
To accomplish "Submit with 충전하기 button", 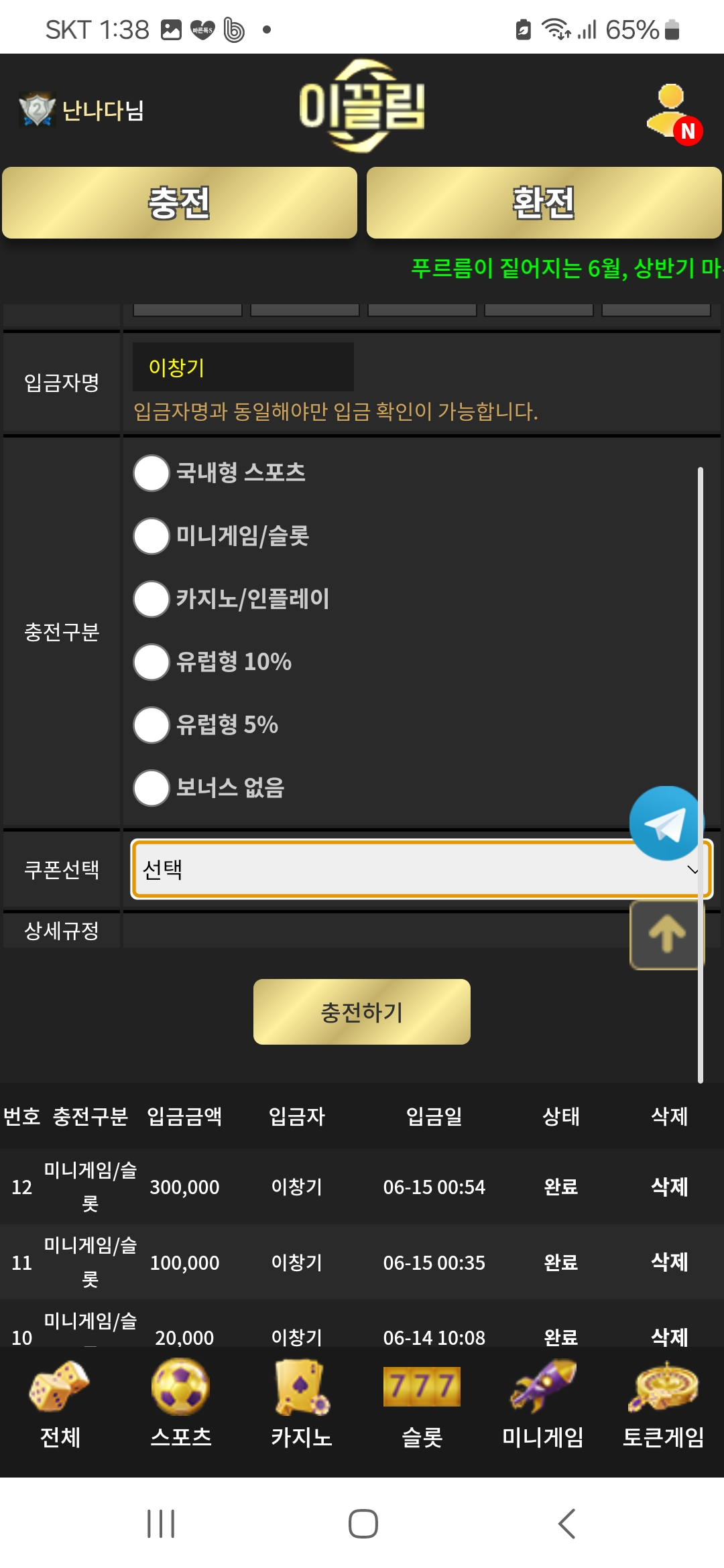I will [362, 1012].
